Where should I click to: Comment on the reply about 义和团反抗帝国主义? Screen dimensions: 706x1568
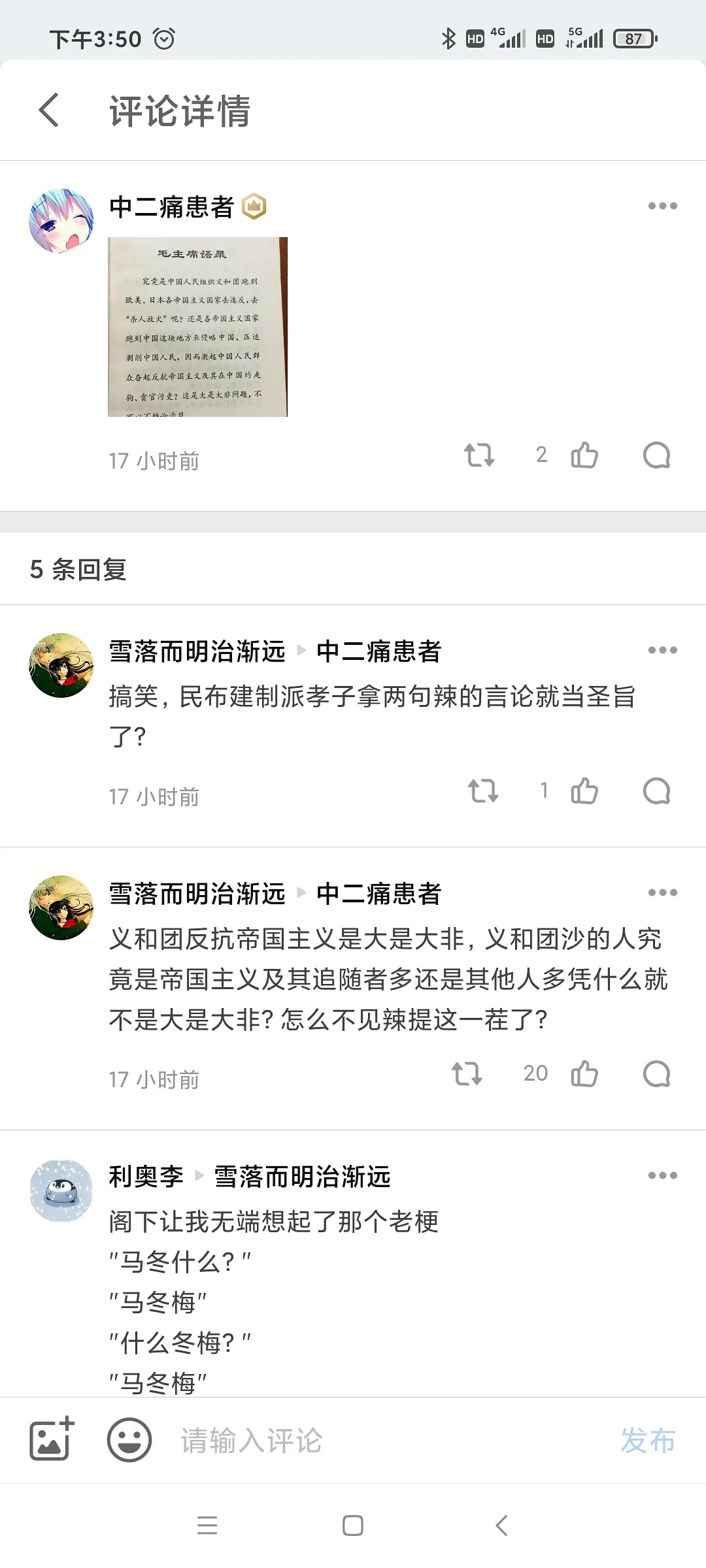[656, 1073]
